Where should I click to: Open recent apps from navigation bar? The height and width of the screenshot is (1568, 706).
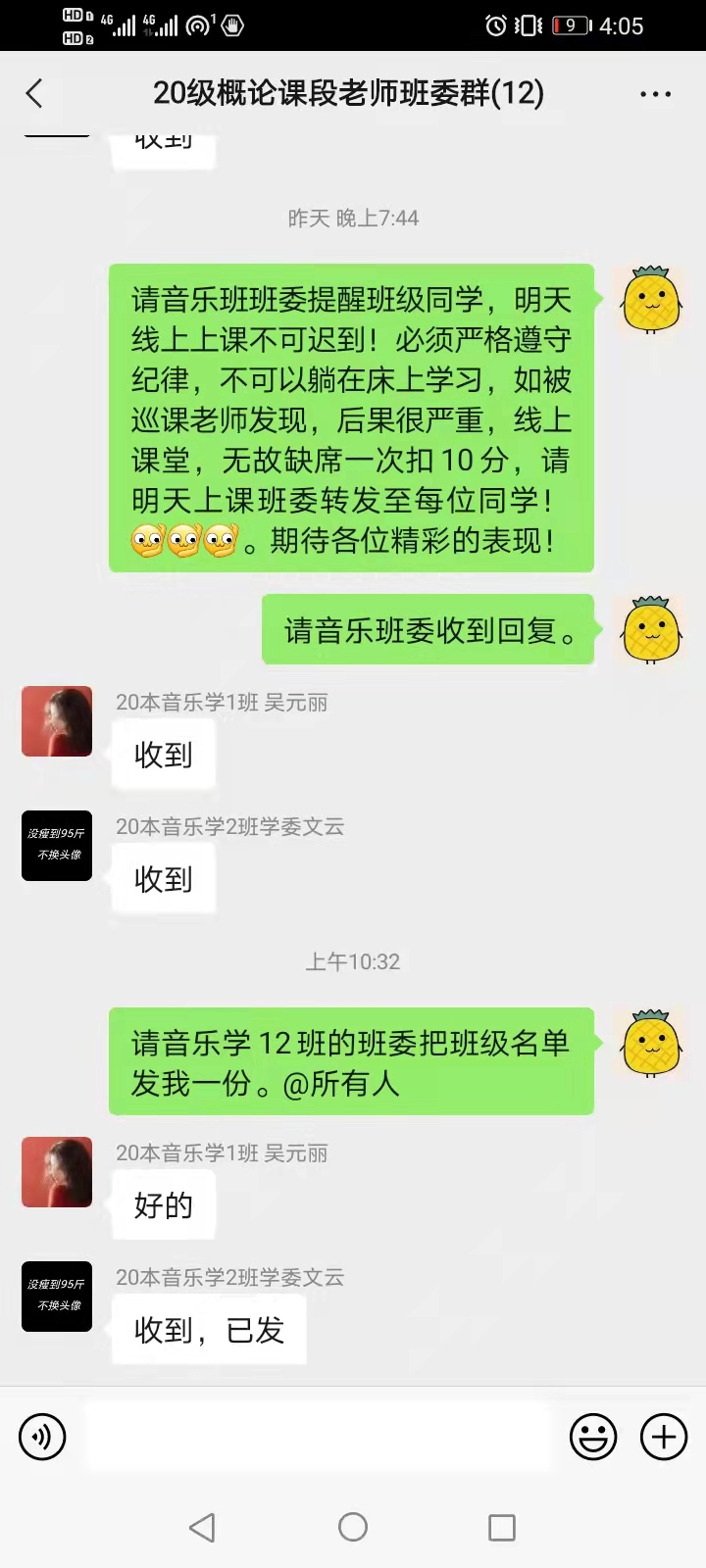coord(502,1527)
